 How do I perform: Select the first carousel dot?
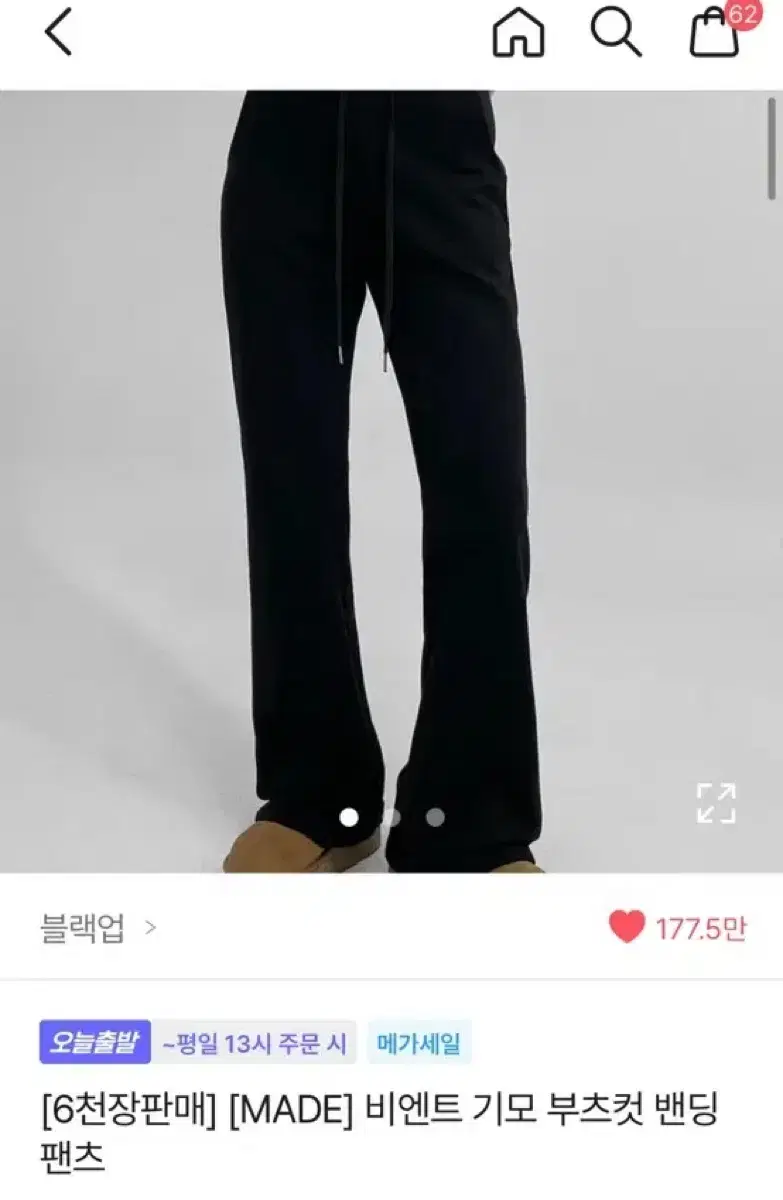pyautogui.click(x=348, y=817)
